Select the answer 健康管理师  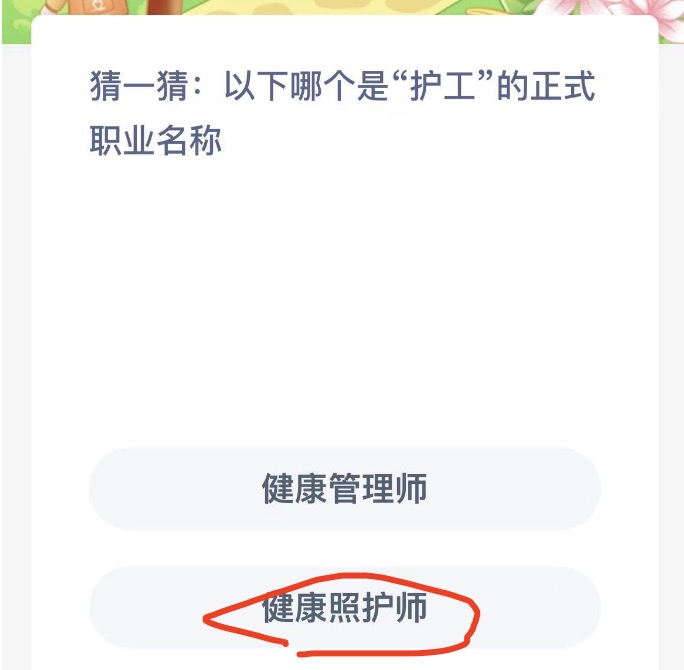[344, 489]
